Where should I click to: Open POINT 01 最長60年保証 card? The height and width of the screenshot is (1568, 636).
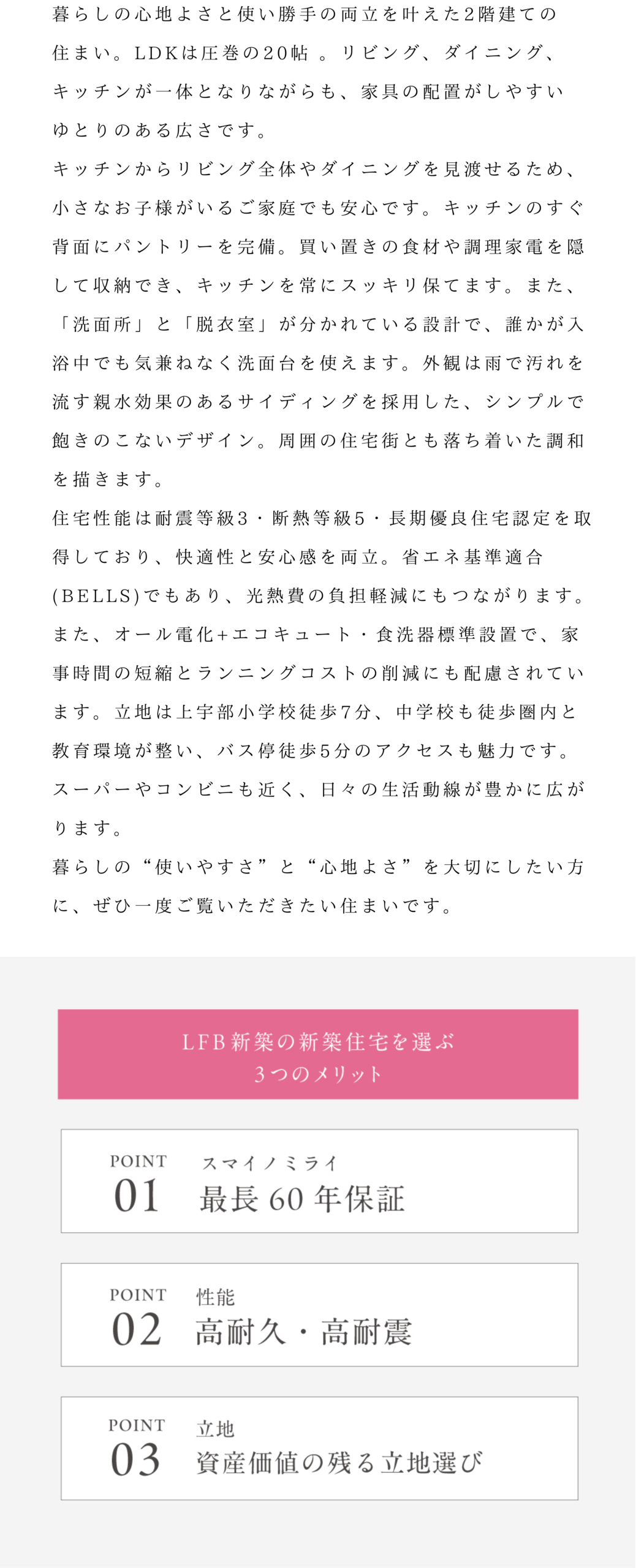point(319,1181)
